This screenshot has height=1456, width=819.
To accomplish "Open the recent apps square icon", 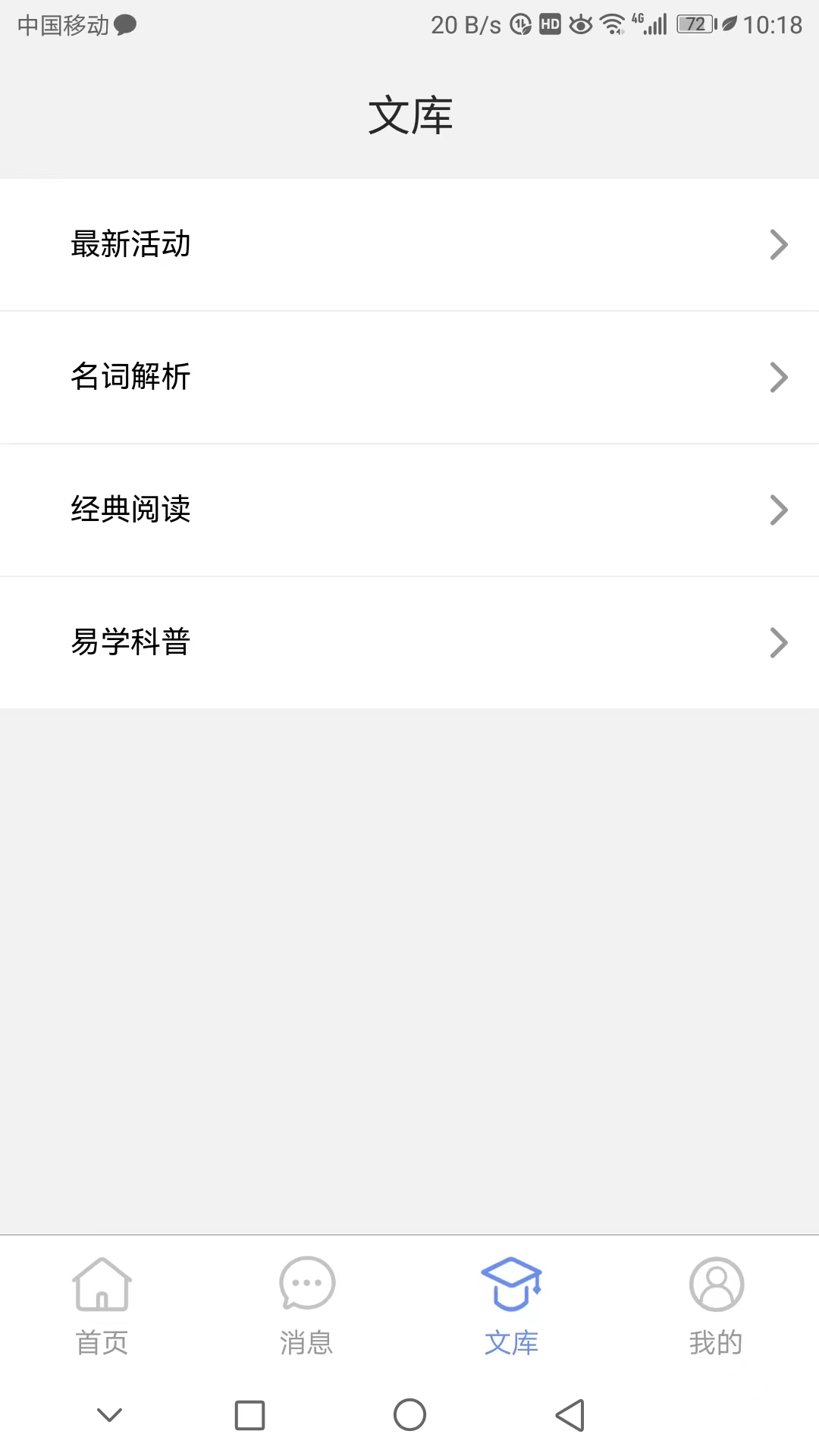I will click(x=250, y=1415).
